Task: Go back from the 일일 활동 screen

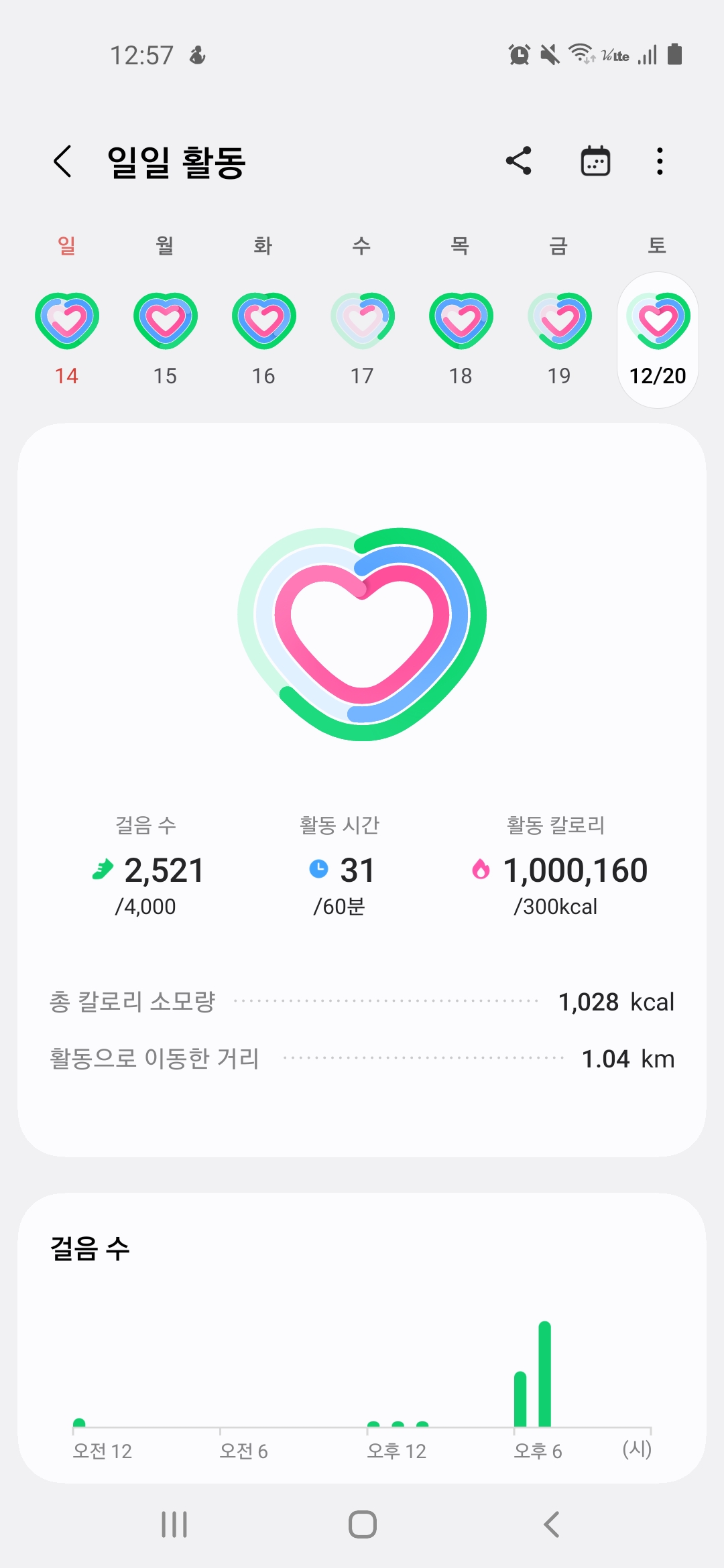Action: point(63,161)
